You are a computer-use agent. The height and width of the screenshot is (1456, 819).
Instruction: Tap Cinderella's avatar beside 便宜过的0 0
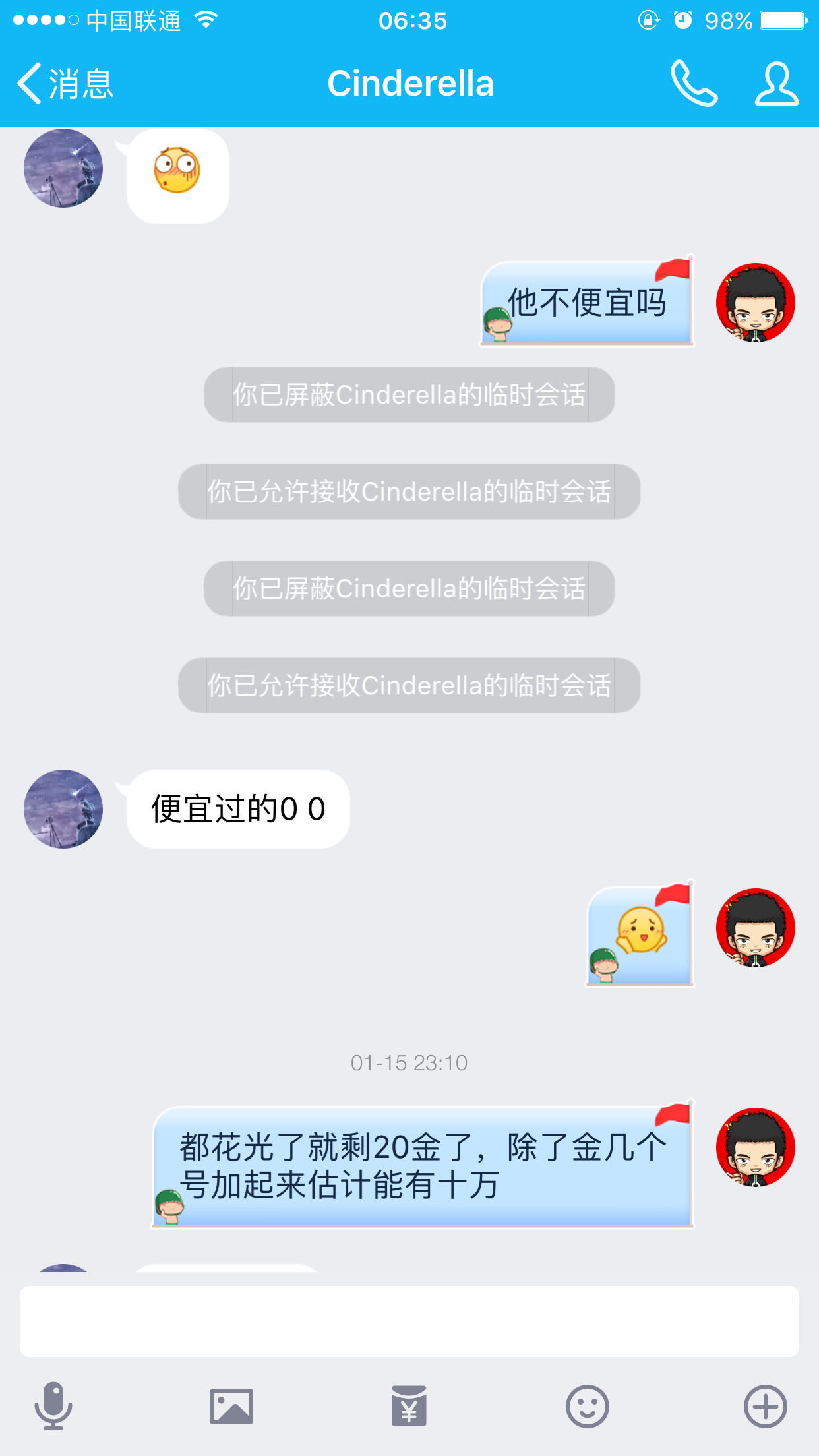(x=63, y=808)
